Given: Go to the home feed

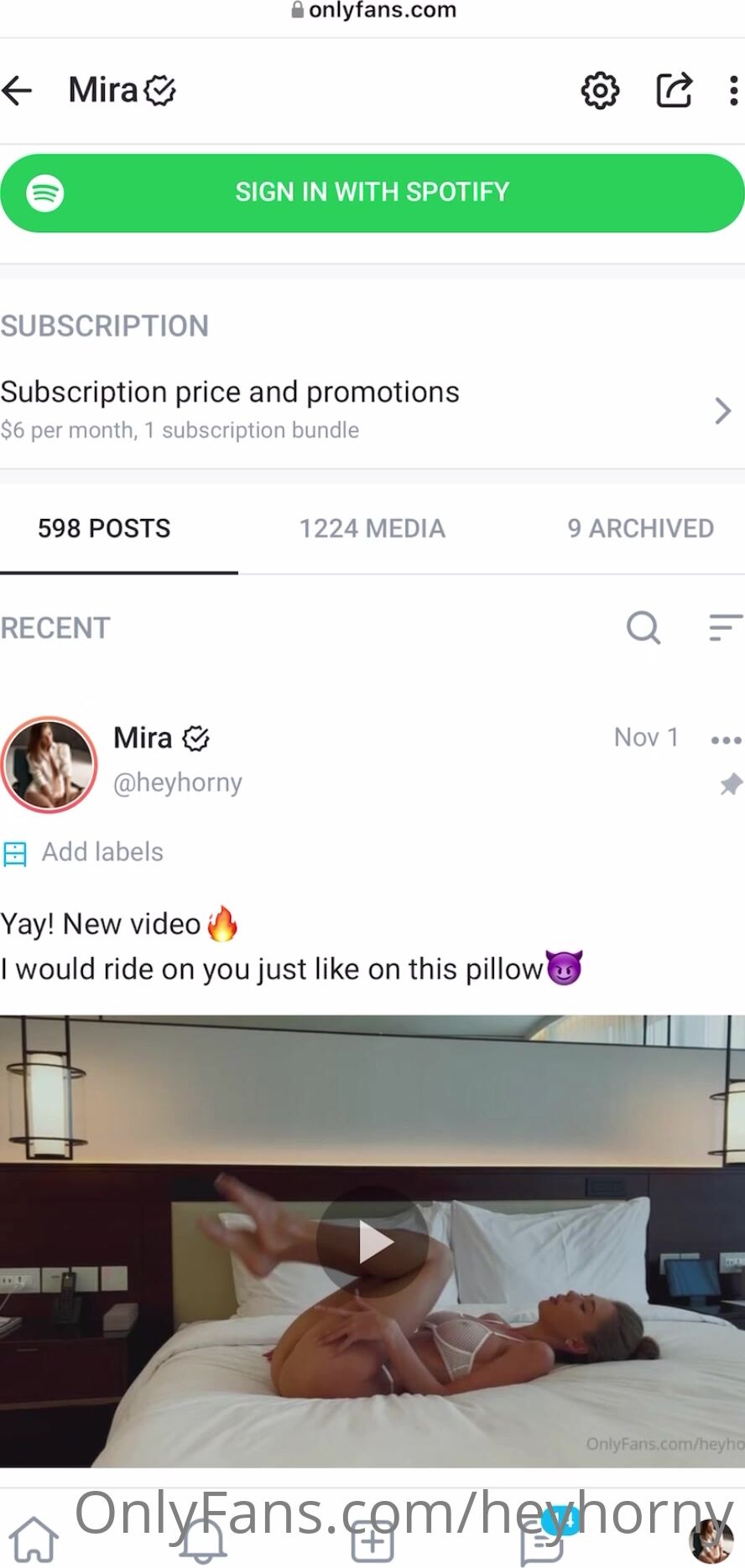Looking at the screenshot, I should 34,1539.
